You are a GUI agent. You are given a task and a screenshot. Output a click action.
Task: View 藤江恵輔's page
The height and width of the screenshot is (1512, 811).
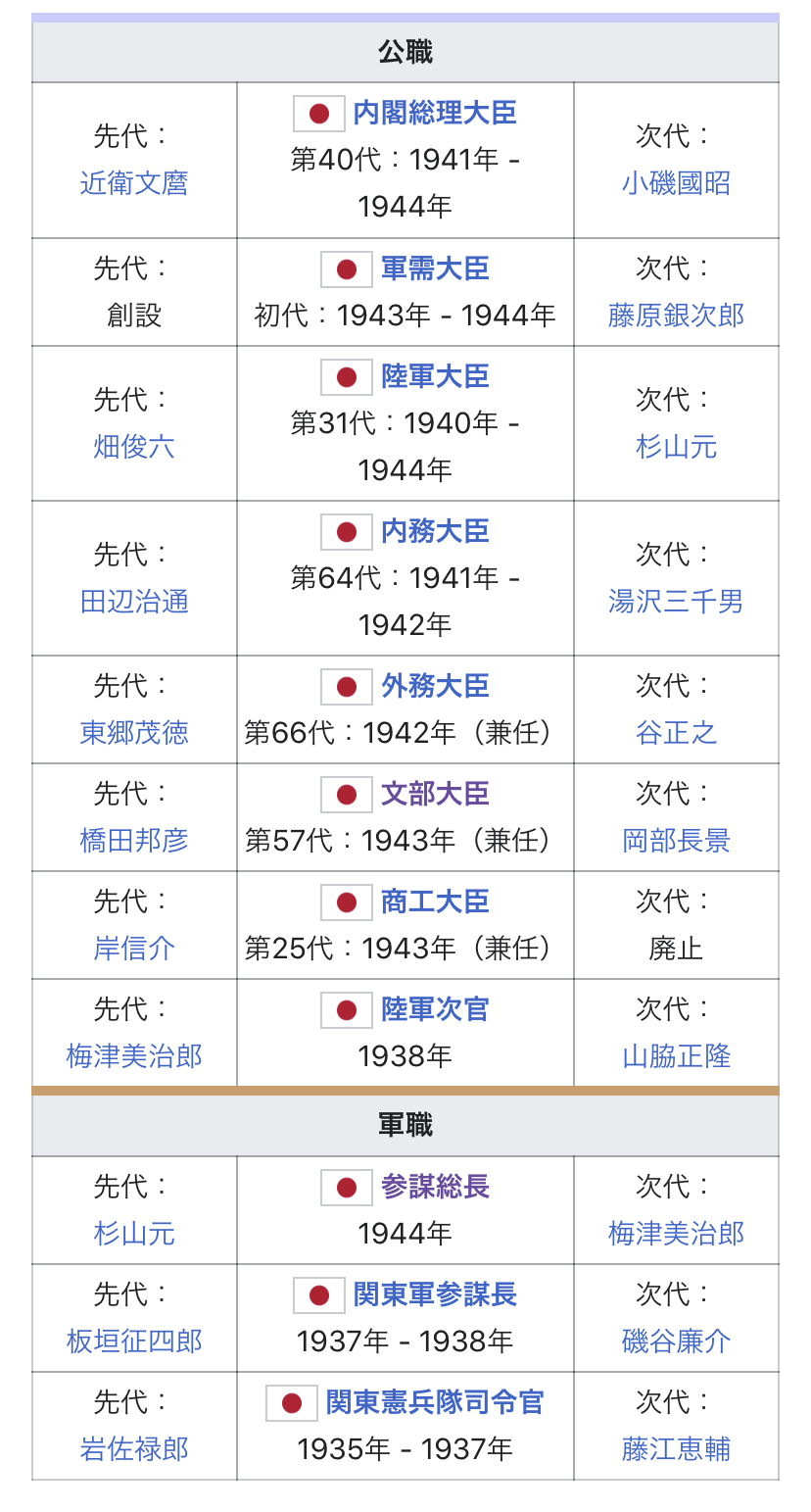click(676, 1449)
